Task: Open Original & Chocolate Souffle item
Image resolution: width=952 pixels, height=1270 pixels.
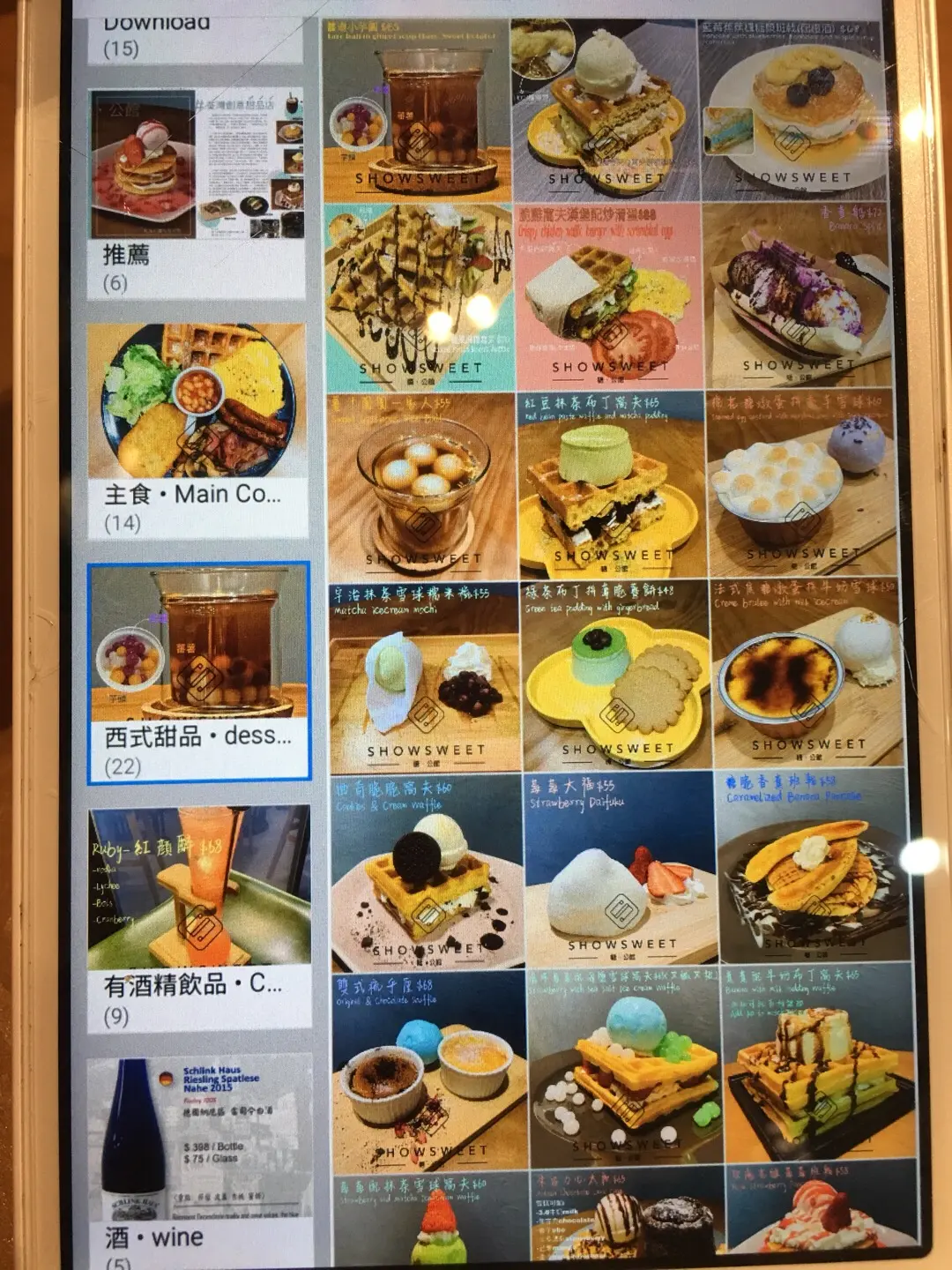Action: tap(429, 1072)
